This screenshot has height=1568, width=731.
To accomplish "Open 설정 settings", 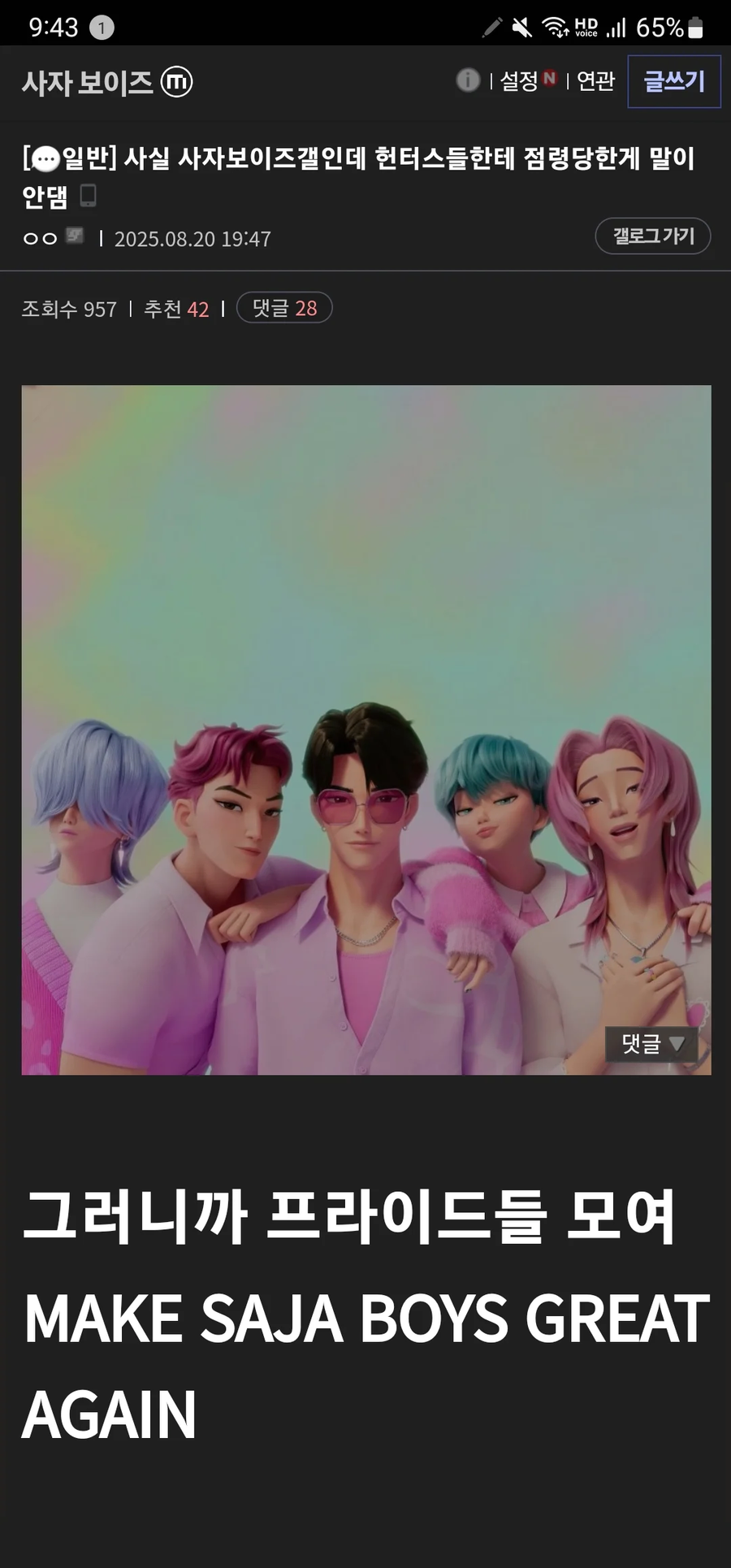I will [x=520, y=80].
